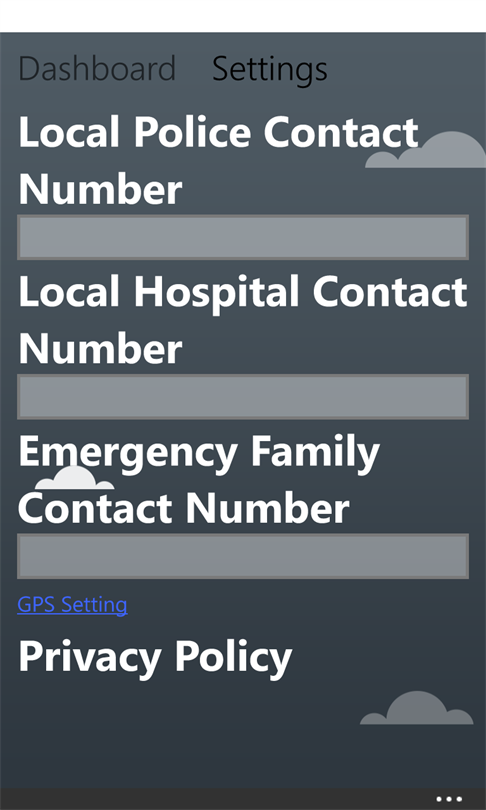Open the GPS Setting link
The image size is (486, 810).
point(72,604)
